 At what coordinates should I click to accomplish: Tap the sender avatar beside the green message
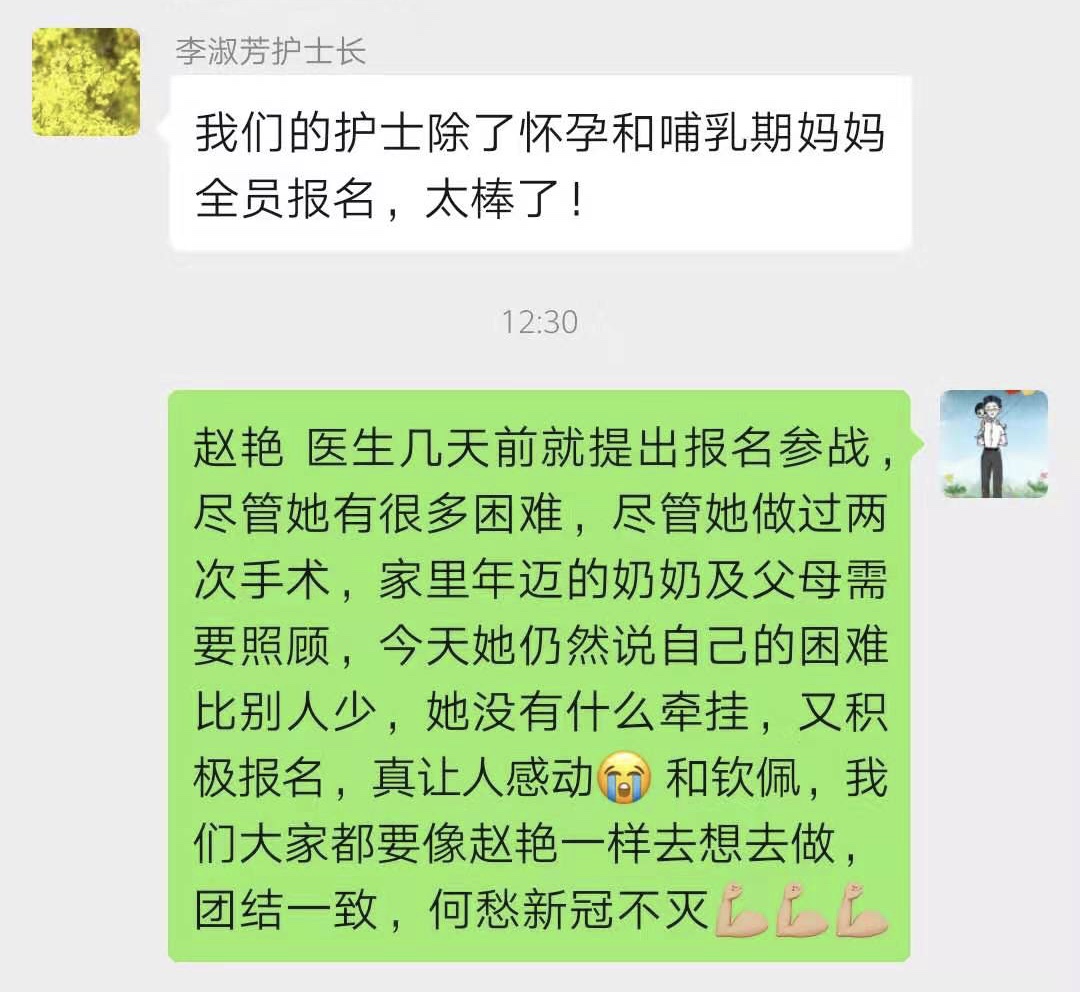tap(994, 444)
